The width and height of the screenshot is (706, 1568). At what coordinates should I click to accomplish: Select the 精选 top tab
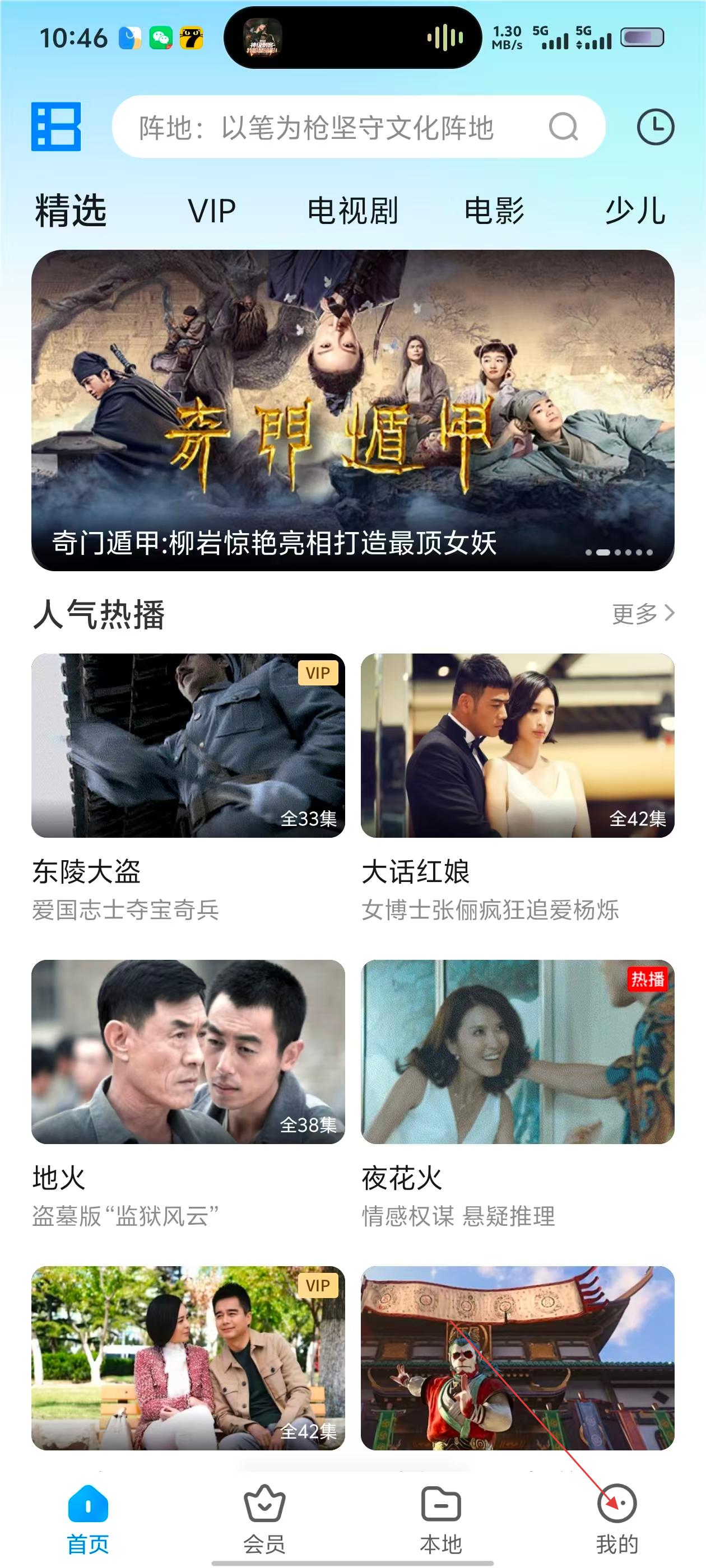click(x=71, y=211)
